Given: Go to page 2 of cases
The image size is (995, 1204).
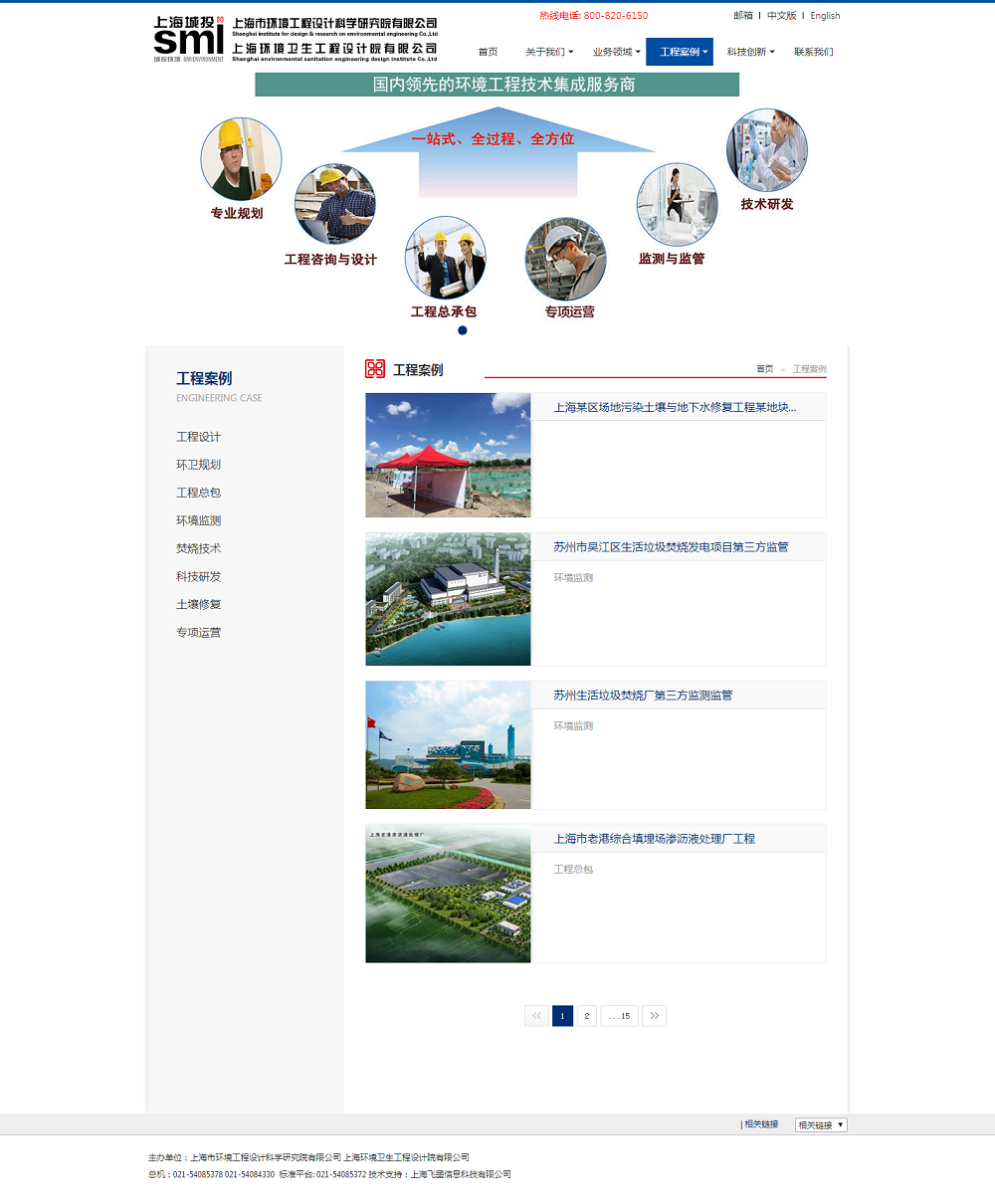Looking at the screenshot, I should pos(587,1016).
